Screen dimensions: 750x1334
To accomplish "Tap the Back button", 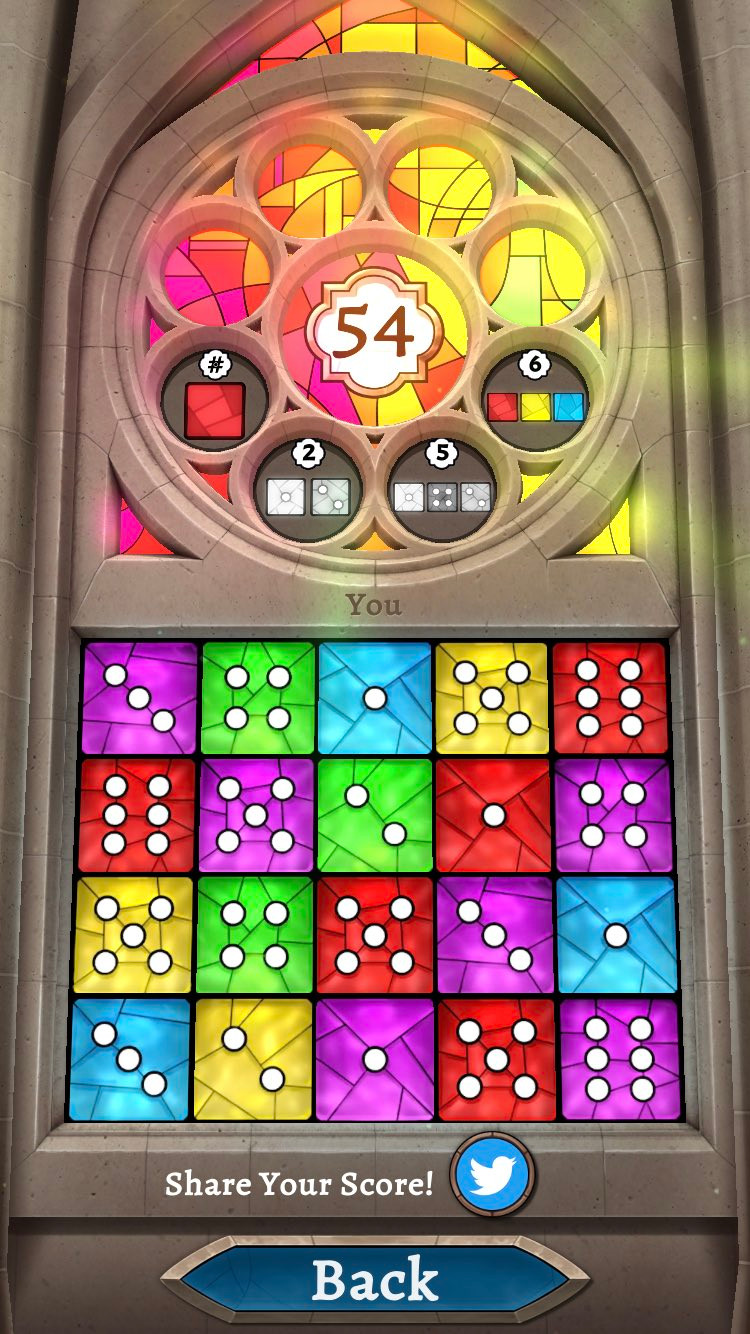I will (x=375, y=1280).
